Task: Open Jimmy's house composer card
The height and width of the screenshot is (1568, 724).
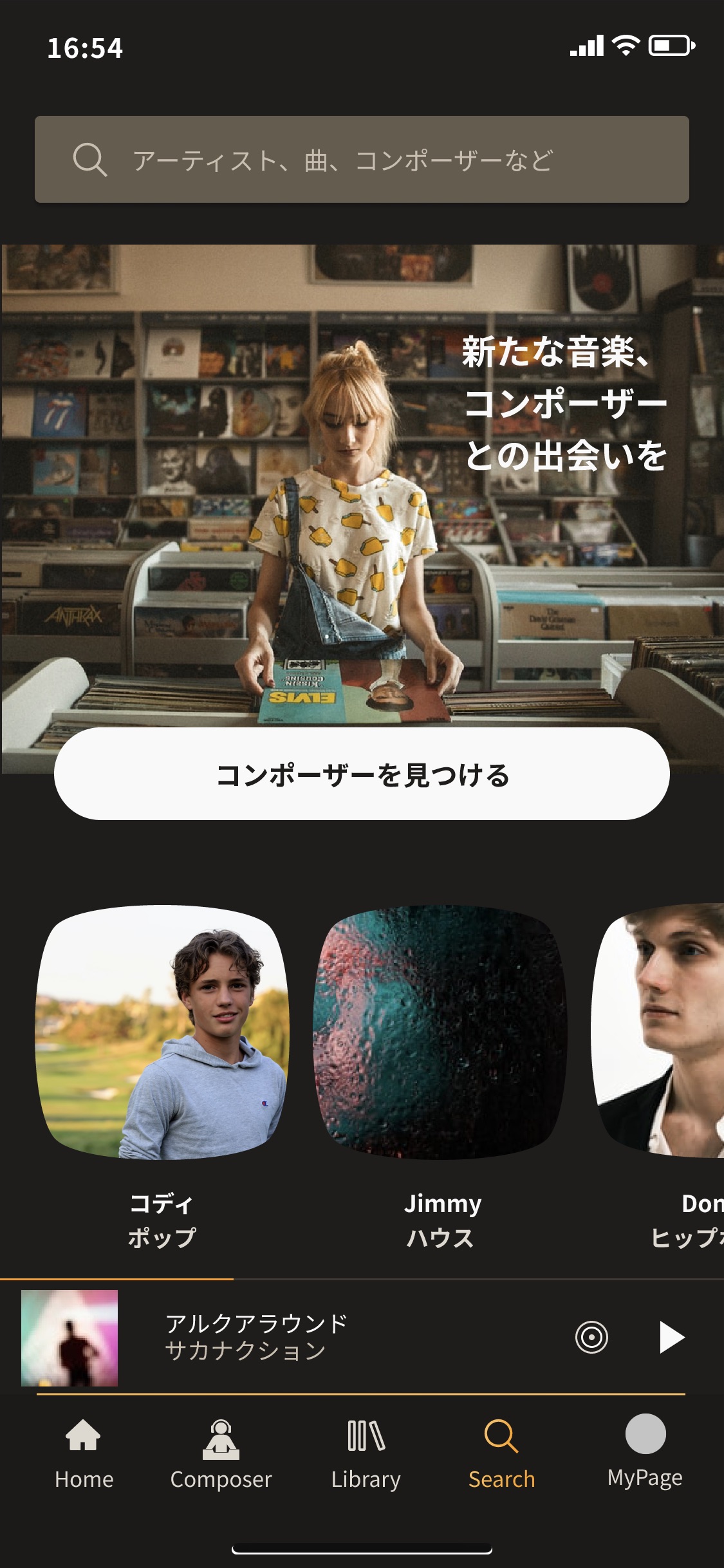Action: 440,1032
